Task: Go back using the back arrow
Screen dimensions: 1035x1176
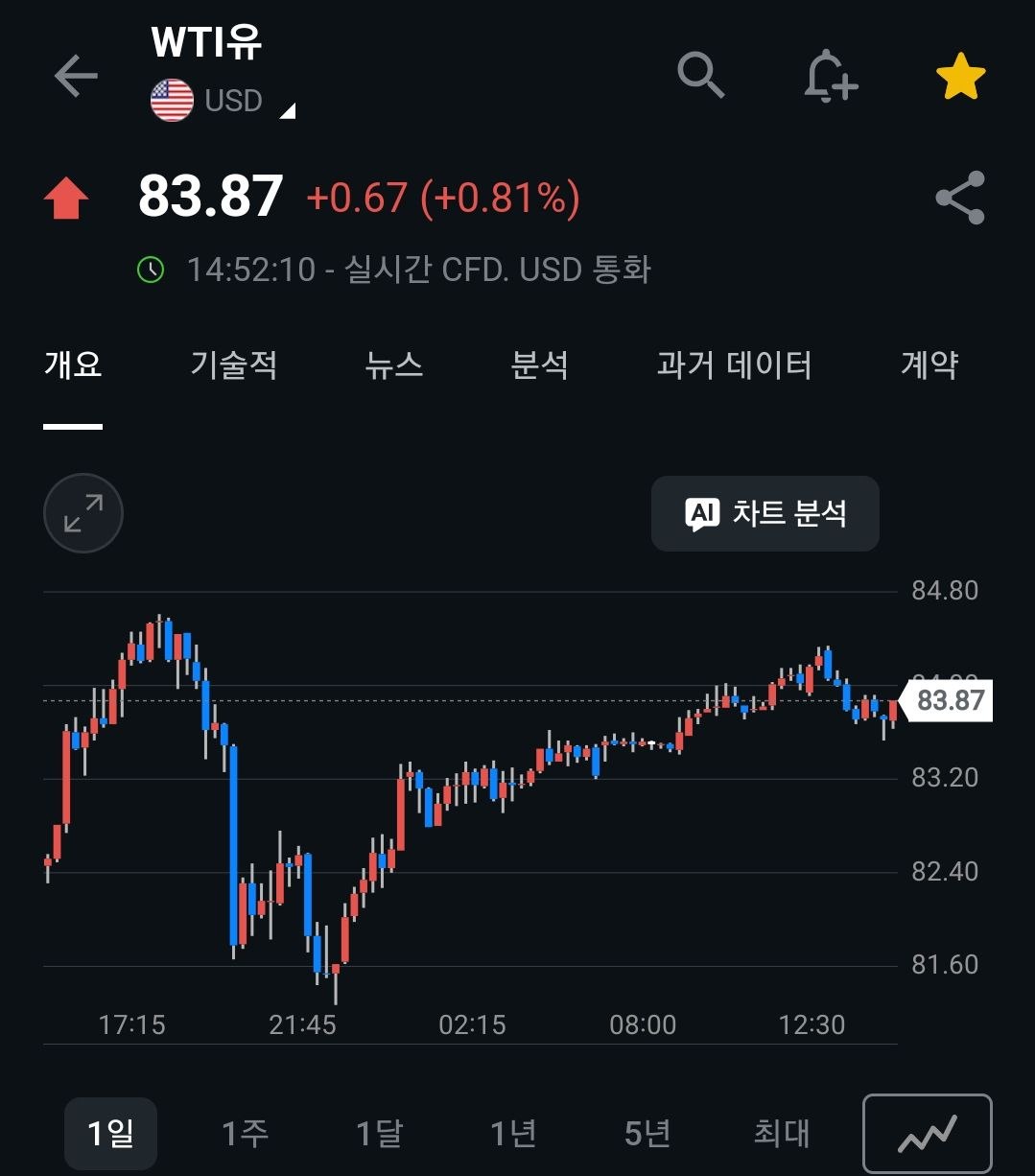Action: tap(76, 76)
